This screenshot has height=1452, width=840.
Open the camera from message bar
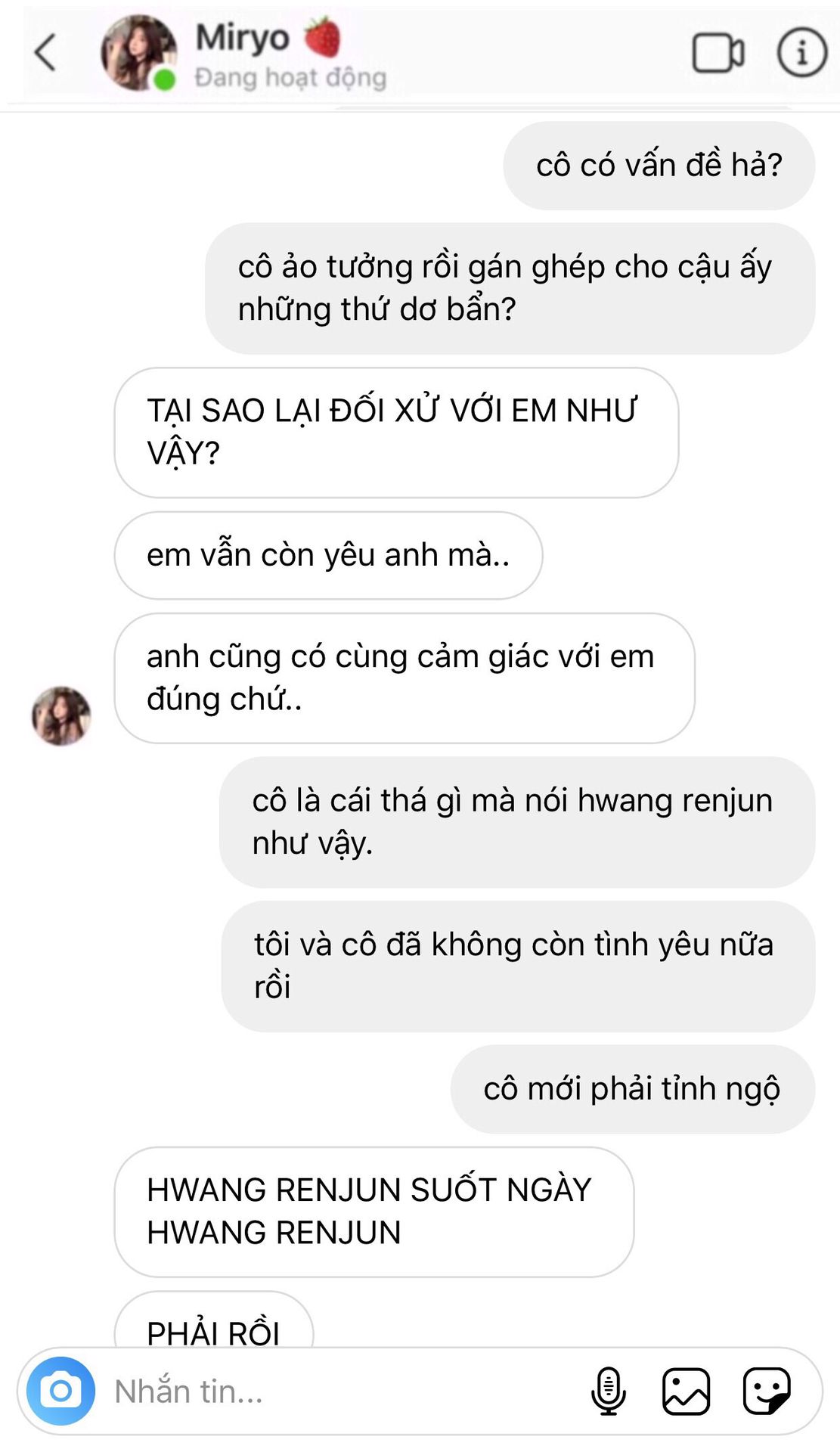(x=60, y=1390)
